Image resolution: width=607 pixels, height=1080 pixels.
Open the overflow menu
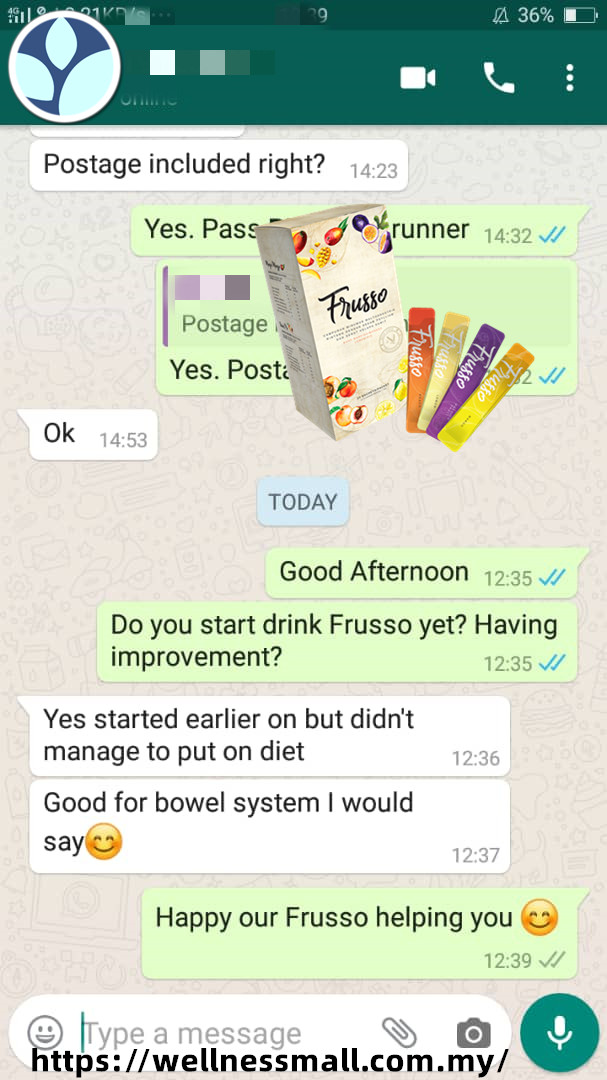click(569, 78)
